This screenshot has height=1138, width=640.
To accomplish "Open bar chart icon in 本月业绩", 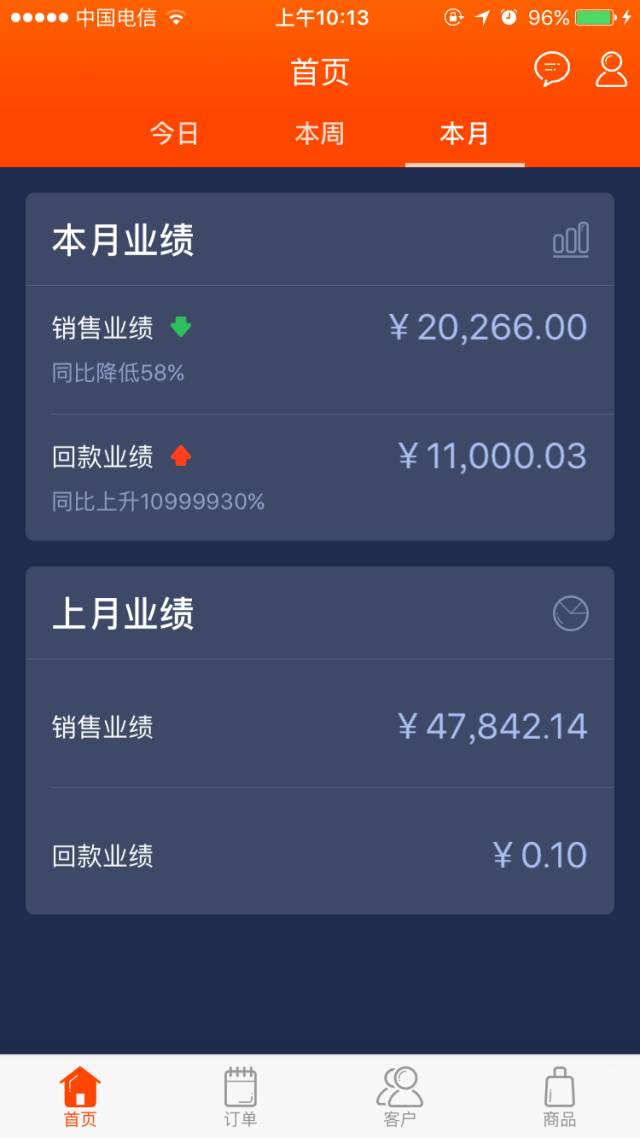I will coord(571,240).
